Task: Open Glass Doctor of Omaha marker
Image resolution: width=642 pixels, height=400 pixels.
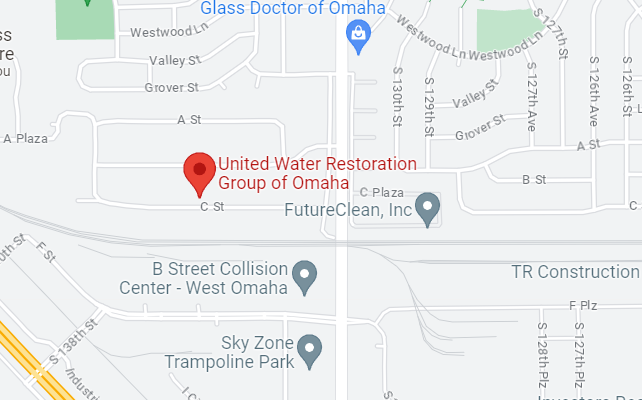Action: point(357,37)
